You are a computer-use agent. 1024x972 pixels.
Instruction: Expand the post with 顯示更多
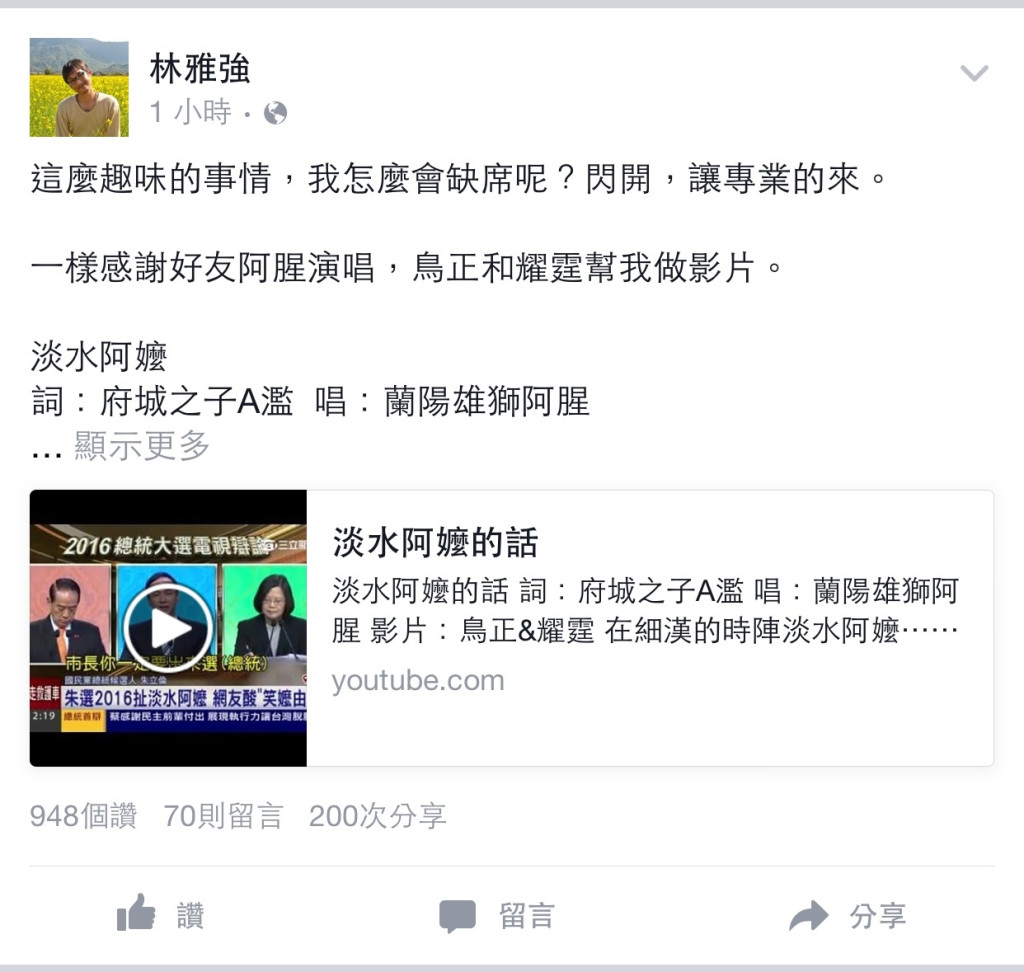[x=142, y=446]
